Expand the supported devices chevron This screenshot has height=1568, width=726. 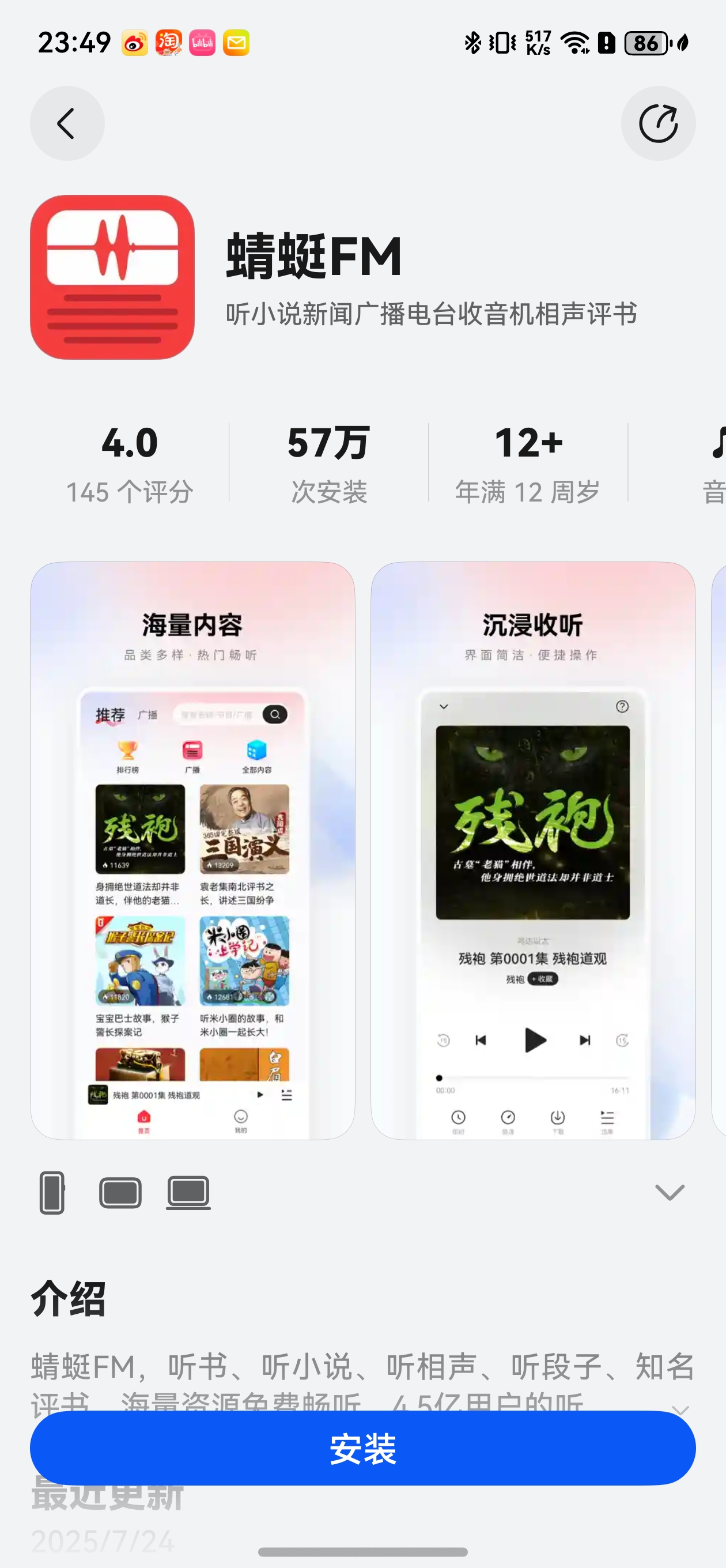tap(670, 1193)
